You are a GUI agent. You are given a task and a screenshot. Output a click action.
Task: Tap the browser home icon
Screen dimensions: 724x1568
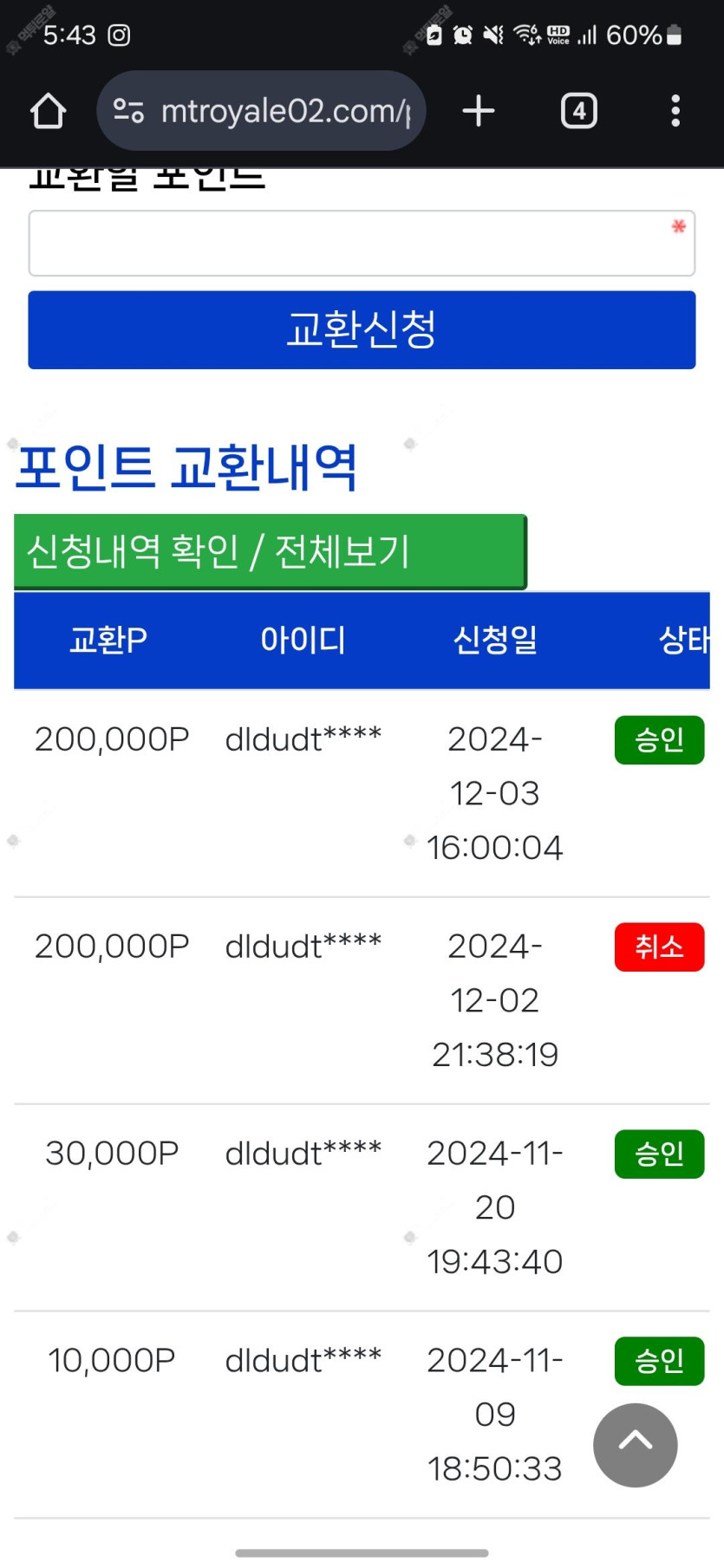pos(48,111)
